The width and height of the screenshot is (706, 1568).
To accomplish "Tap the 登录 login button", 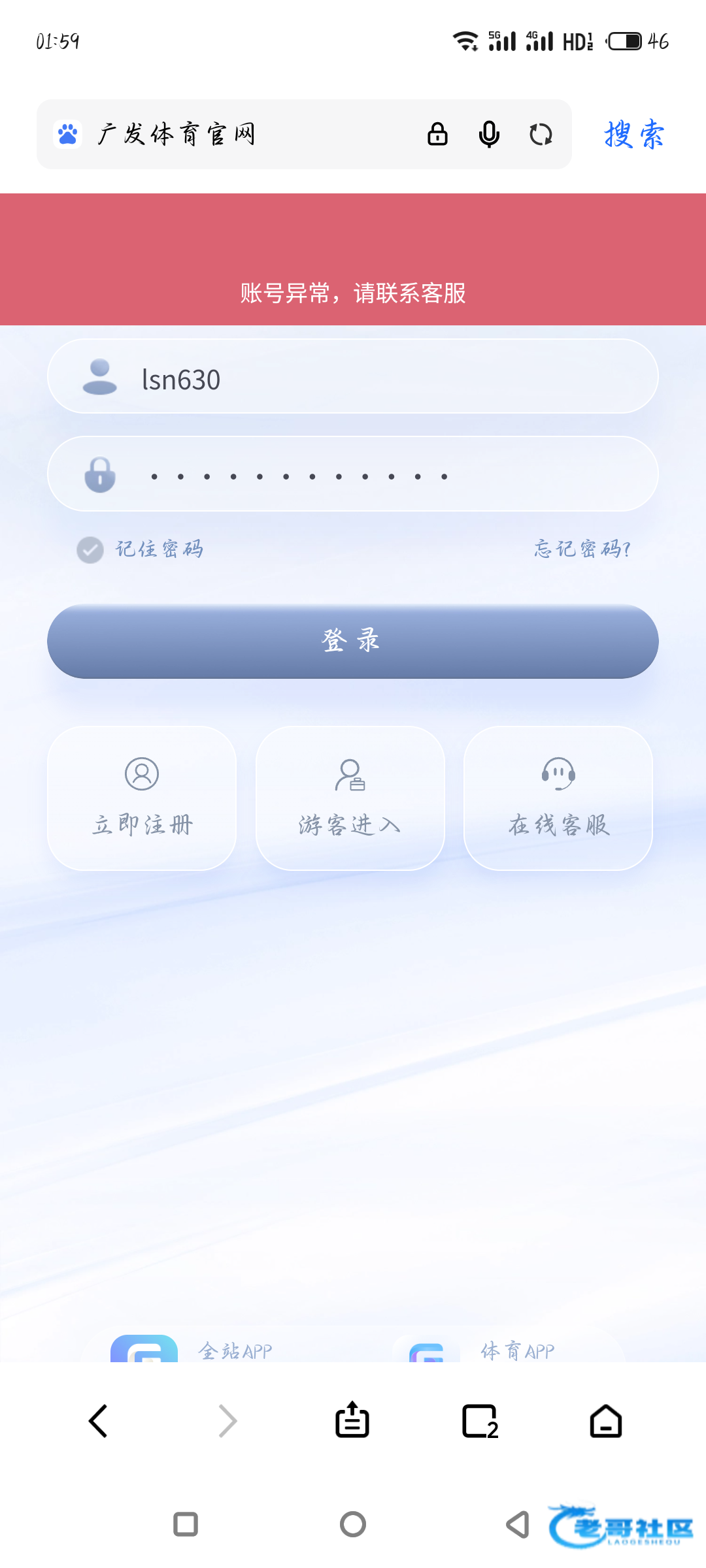I will [x=353, y=642].
